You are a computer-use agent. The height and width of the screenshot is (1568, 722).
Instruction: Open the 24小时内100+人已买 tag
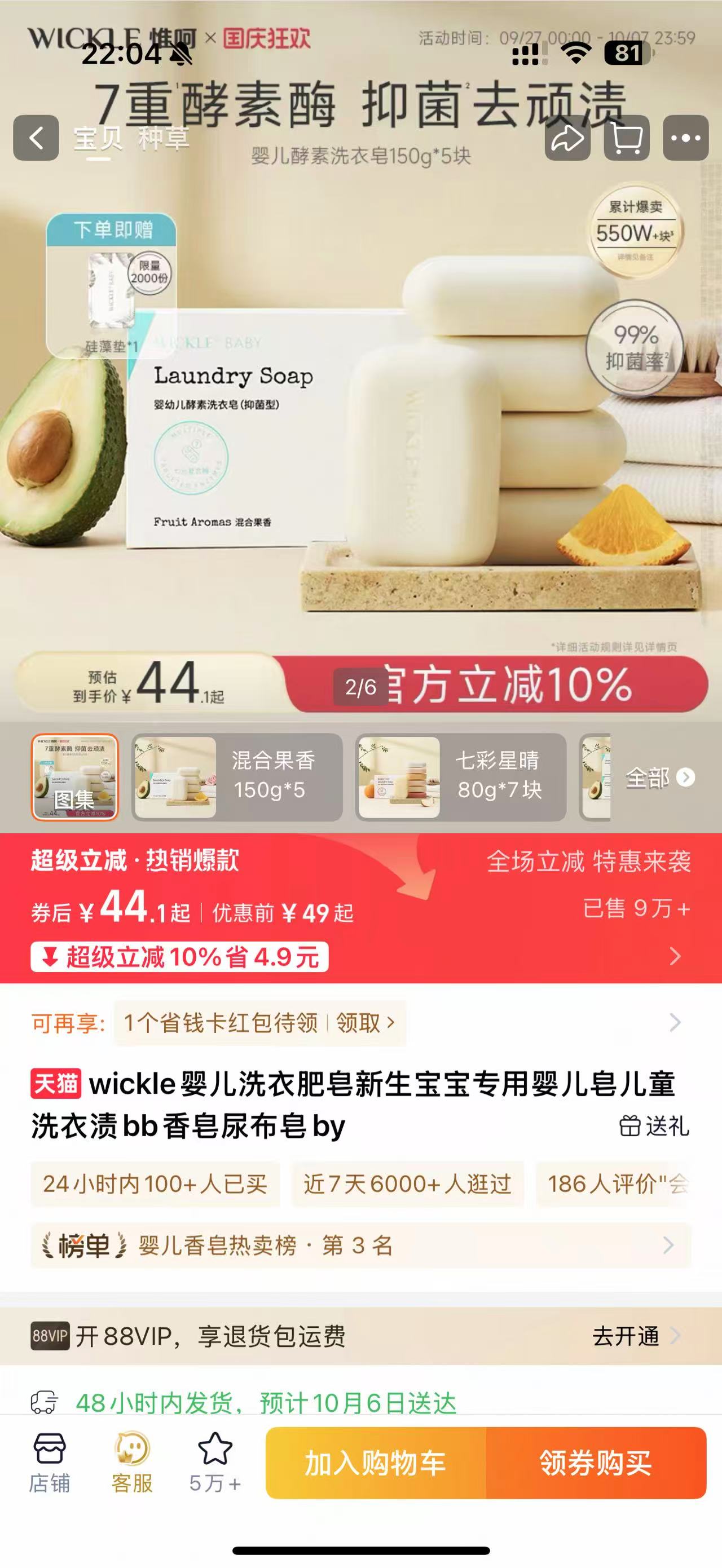click(155, 1184)
